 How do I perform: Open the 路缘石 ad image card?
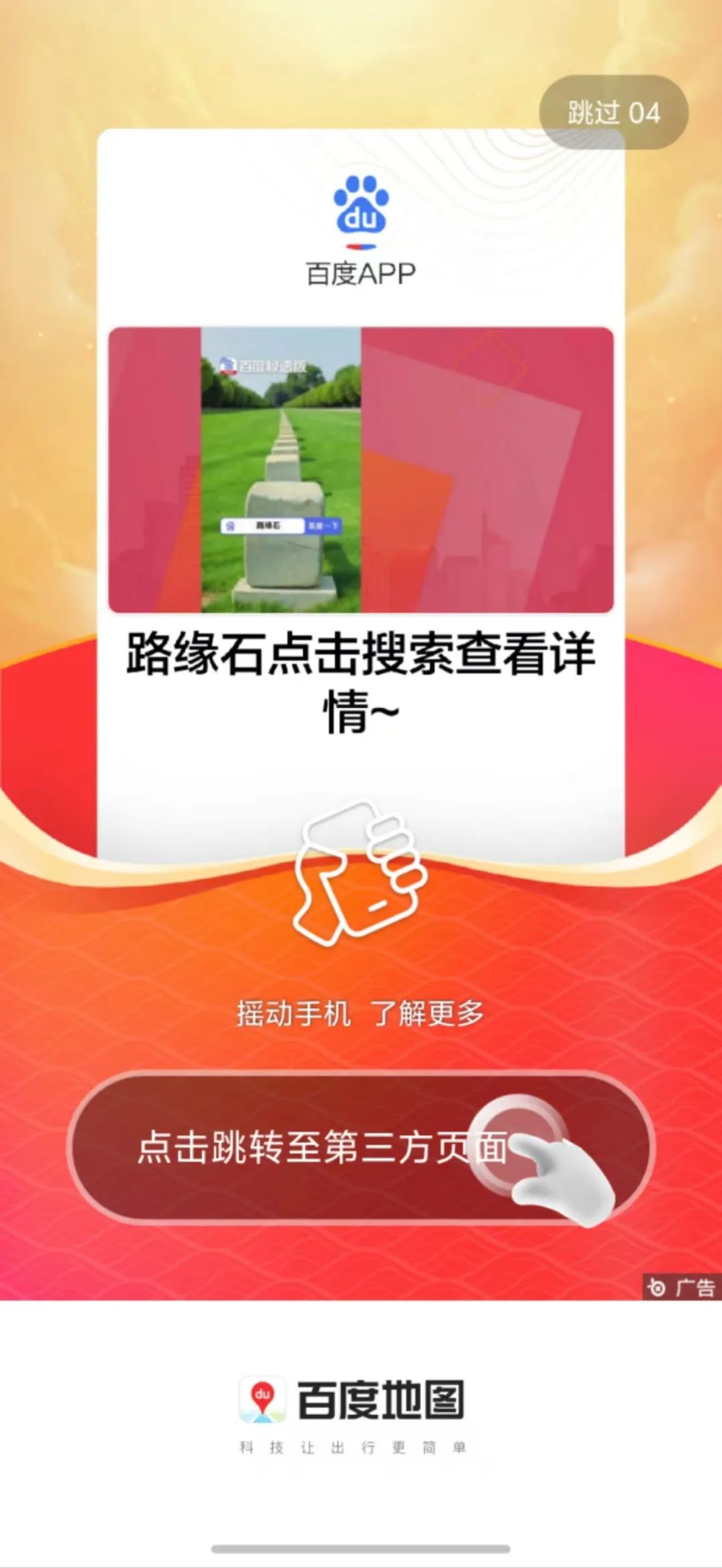pos(361,469)
